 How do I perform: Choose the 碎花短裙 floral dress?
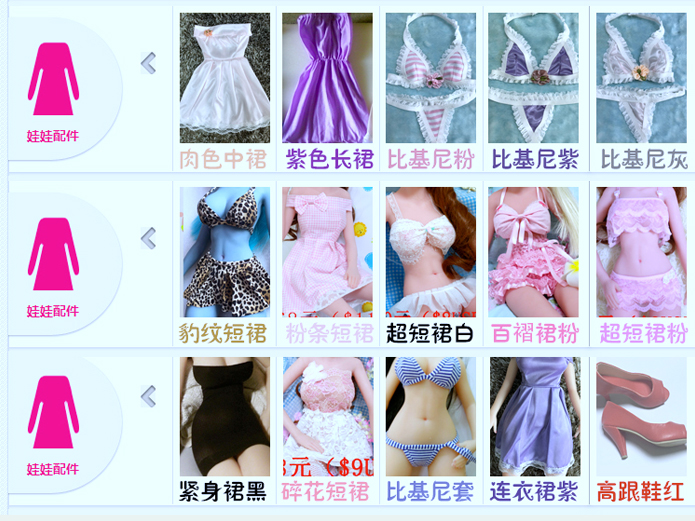pos(327,418)
